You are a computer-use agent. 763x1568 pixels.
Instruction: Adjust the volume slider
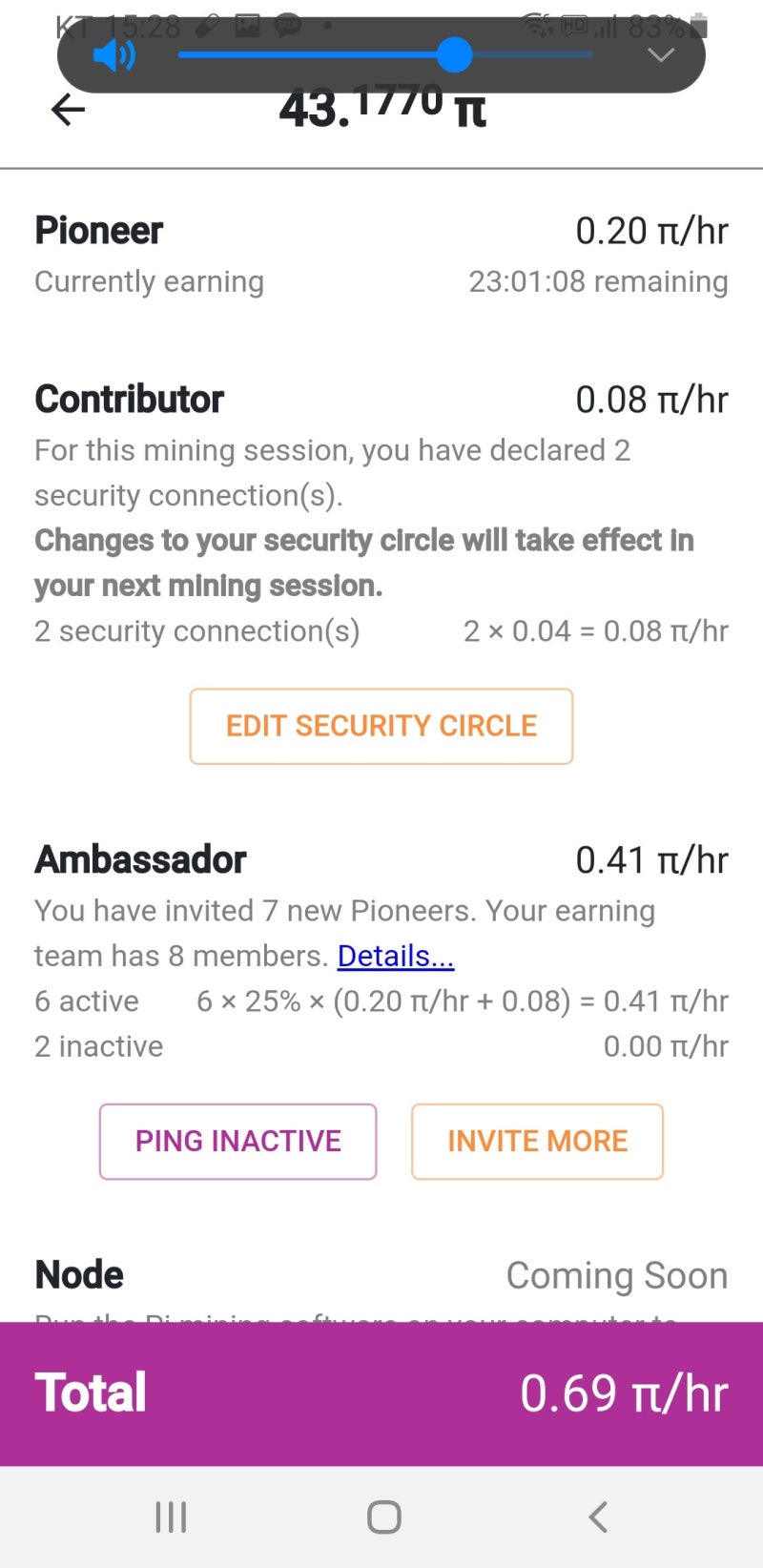coord(455,55)
